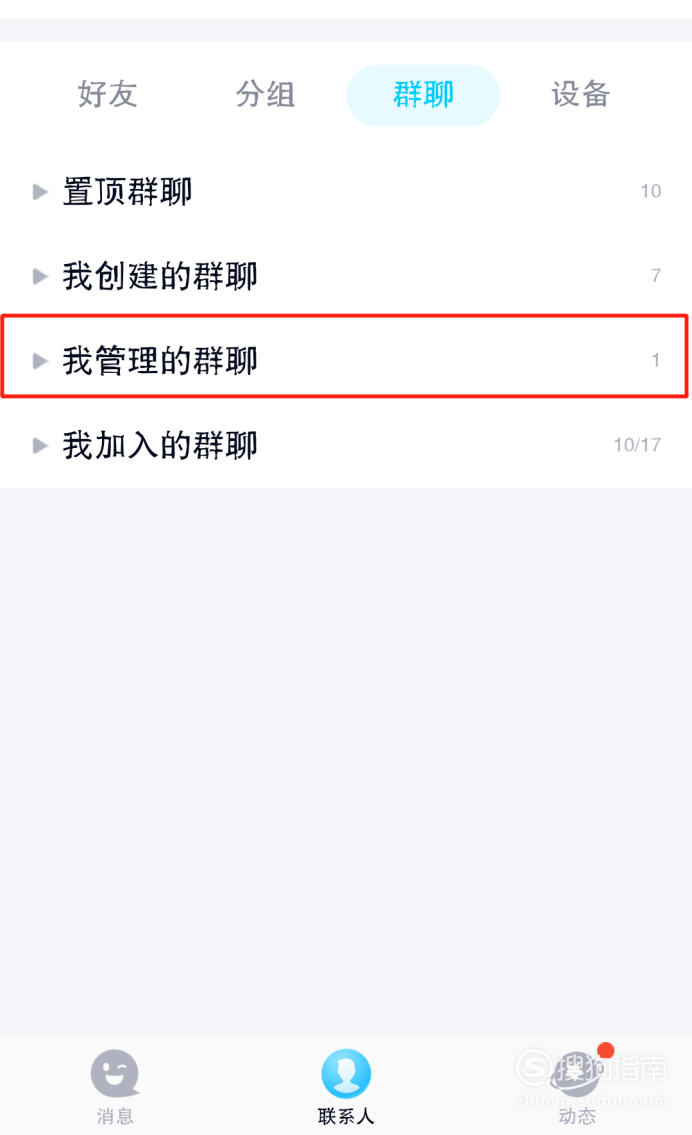Screen dimensions: 692x1135
Task: Open the 设备 tab
Action: coord(581,95)
